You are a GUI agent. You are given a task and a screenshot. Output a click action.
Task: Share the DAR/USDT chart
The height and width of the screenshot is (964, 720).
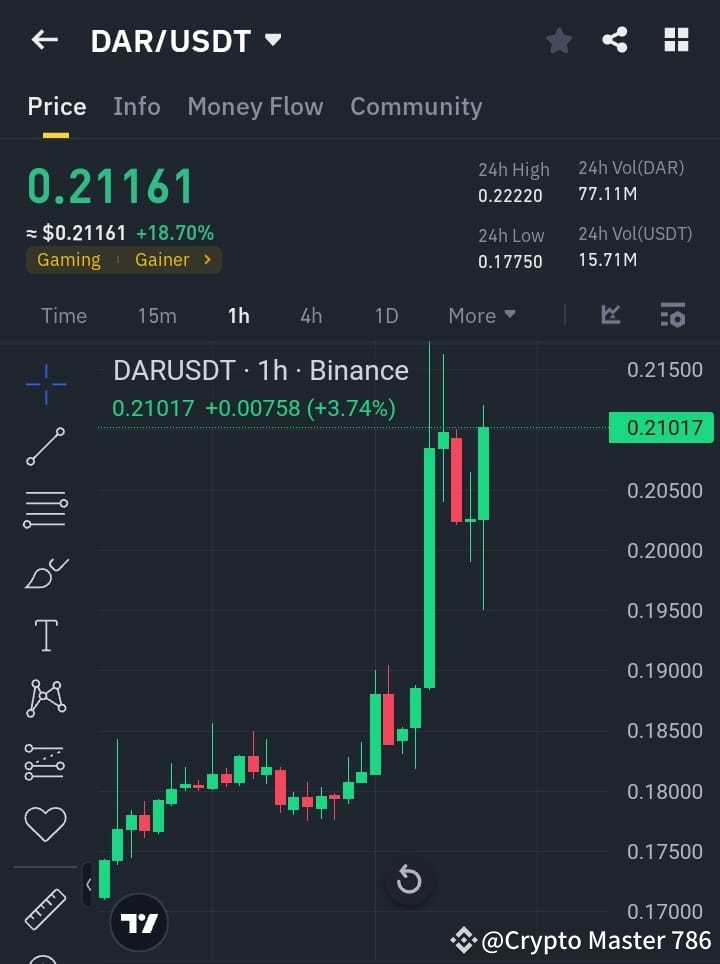pyautogui.click(x=616, y=40)
